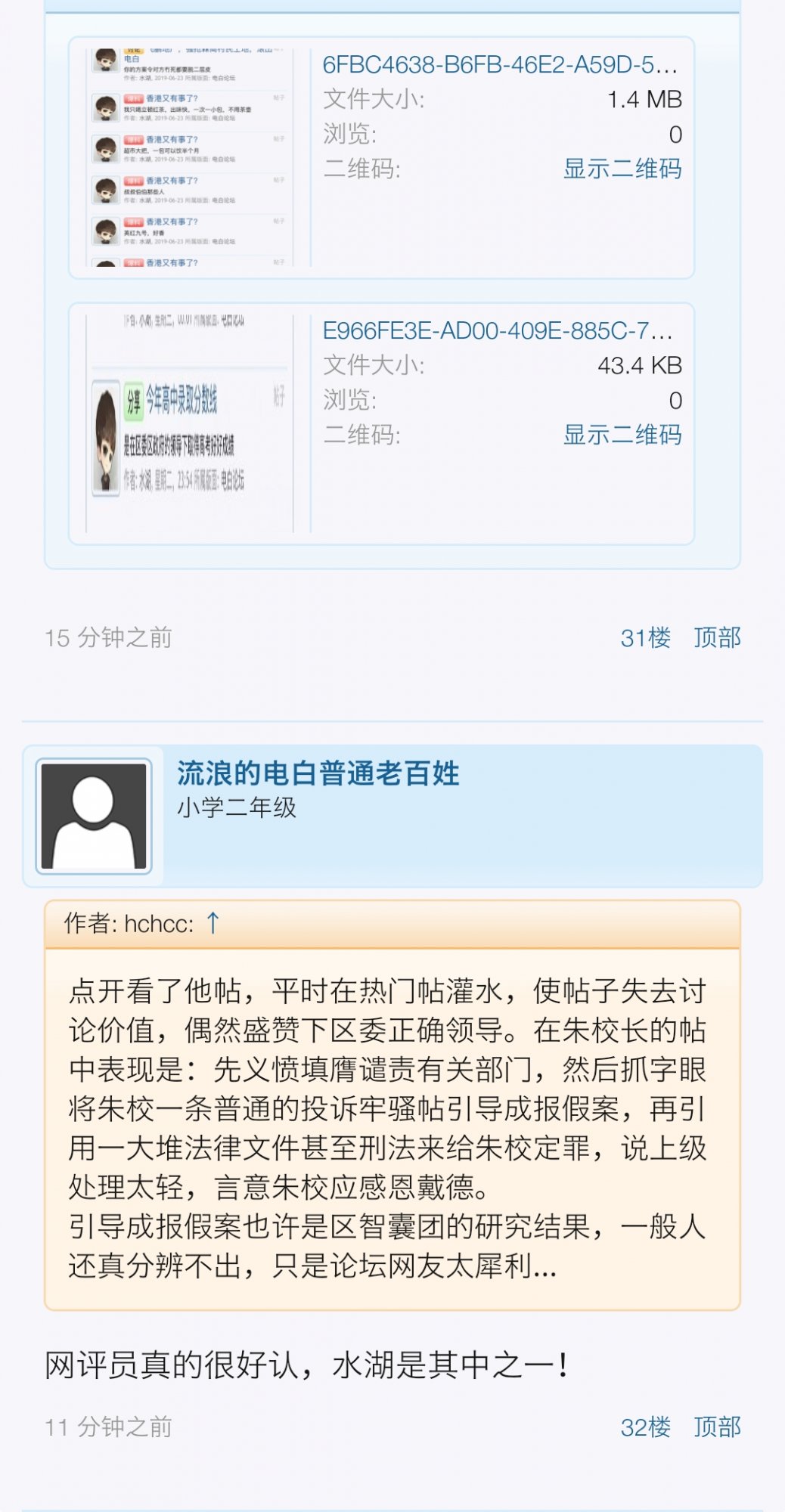Open attachment E966FE3E-AD00-409E-885C-7…
This screenshot has width=785, height=1512.
497,331
